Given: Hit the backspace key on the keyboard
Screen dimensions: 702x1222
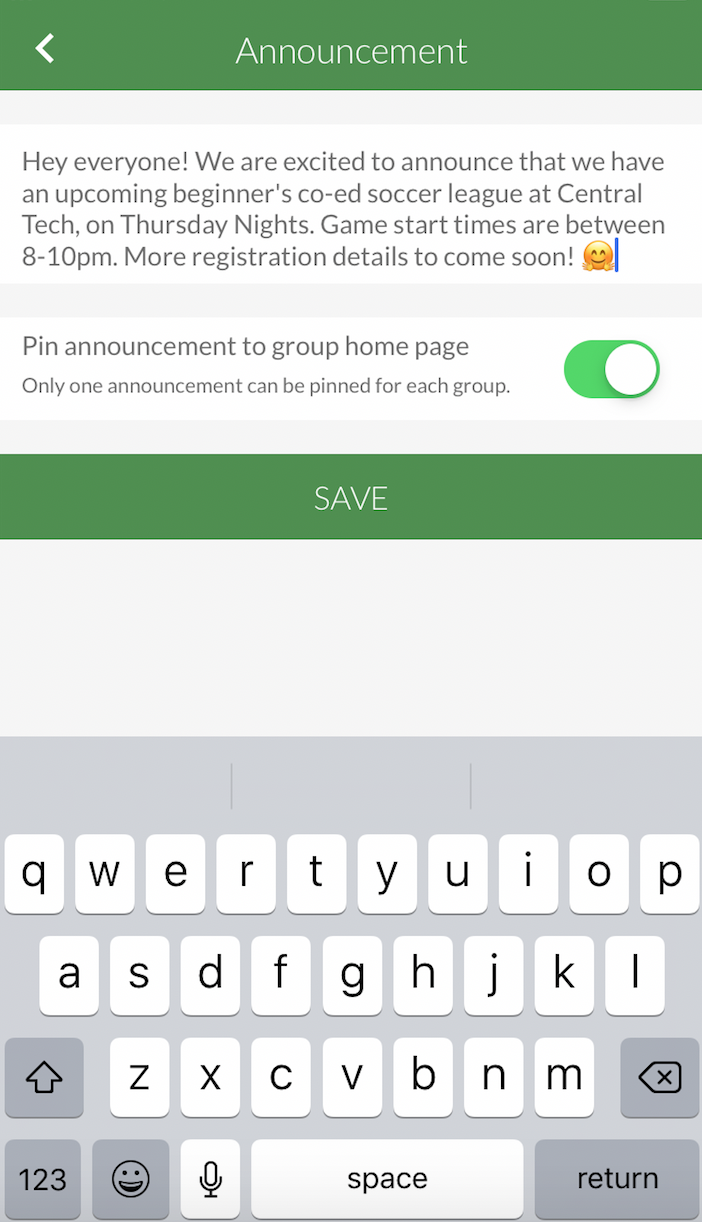Looking at the screenshot, I should click(x=659, y=1077).
